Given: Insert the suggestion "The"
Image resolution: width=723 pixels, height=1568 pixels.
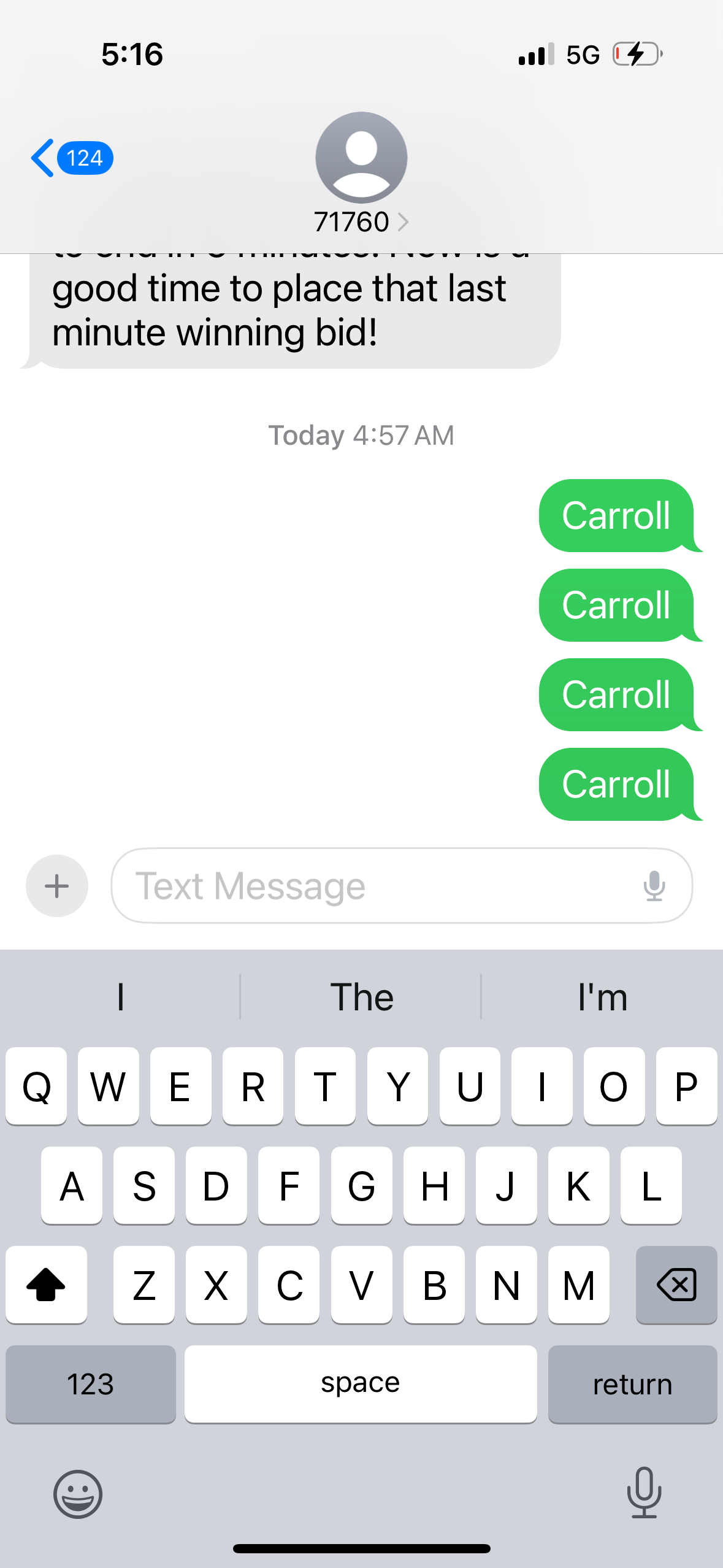Looking at the screenshot, I should click(x=361, y=997).
